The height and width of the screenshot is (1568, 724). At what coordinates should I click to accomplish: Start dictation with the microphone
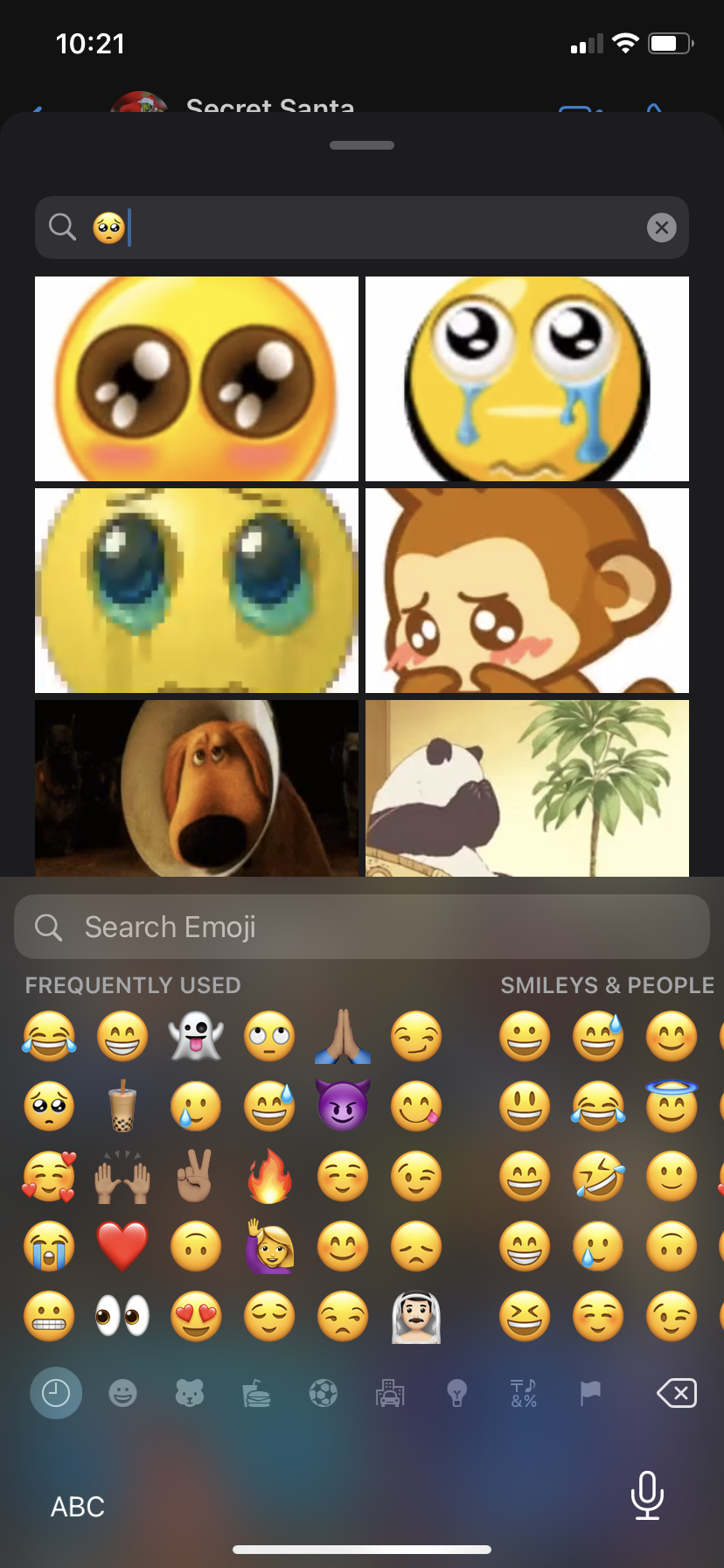click(x=647, y=1494)
